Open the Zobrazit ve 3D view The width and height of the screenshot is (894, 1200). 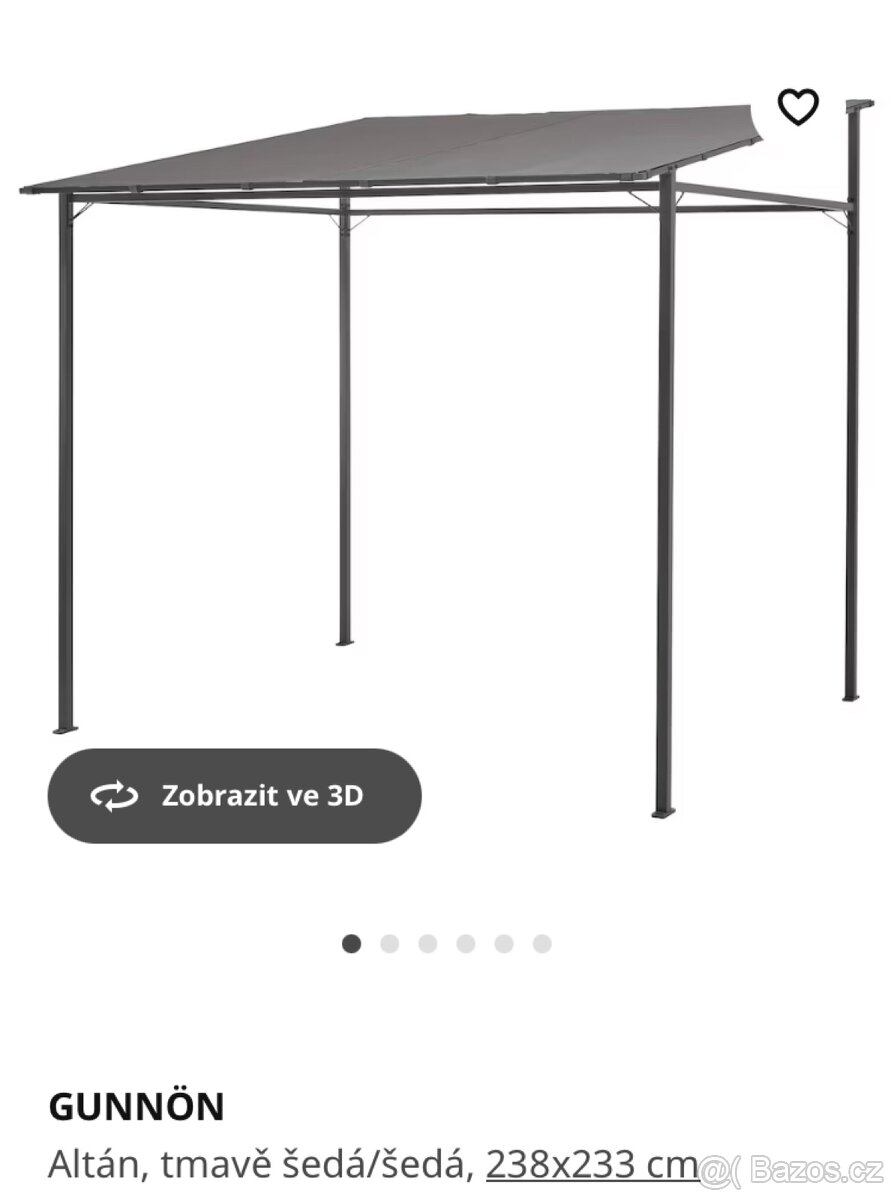pyautogui.click(x=234, y=796)
